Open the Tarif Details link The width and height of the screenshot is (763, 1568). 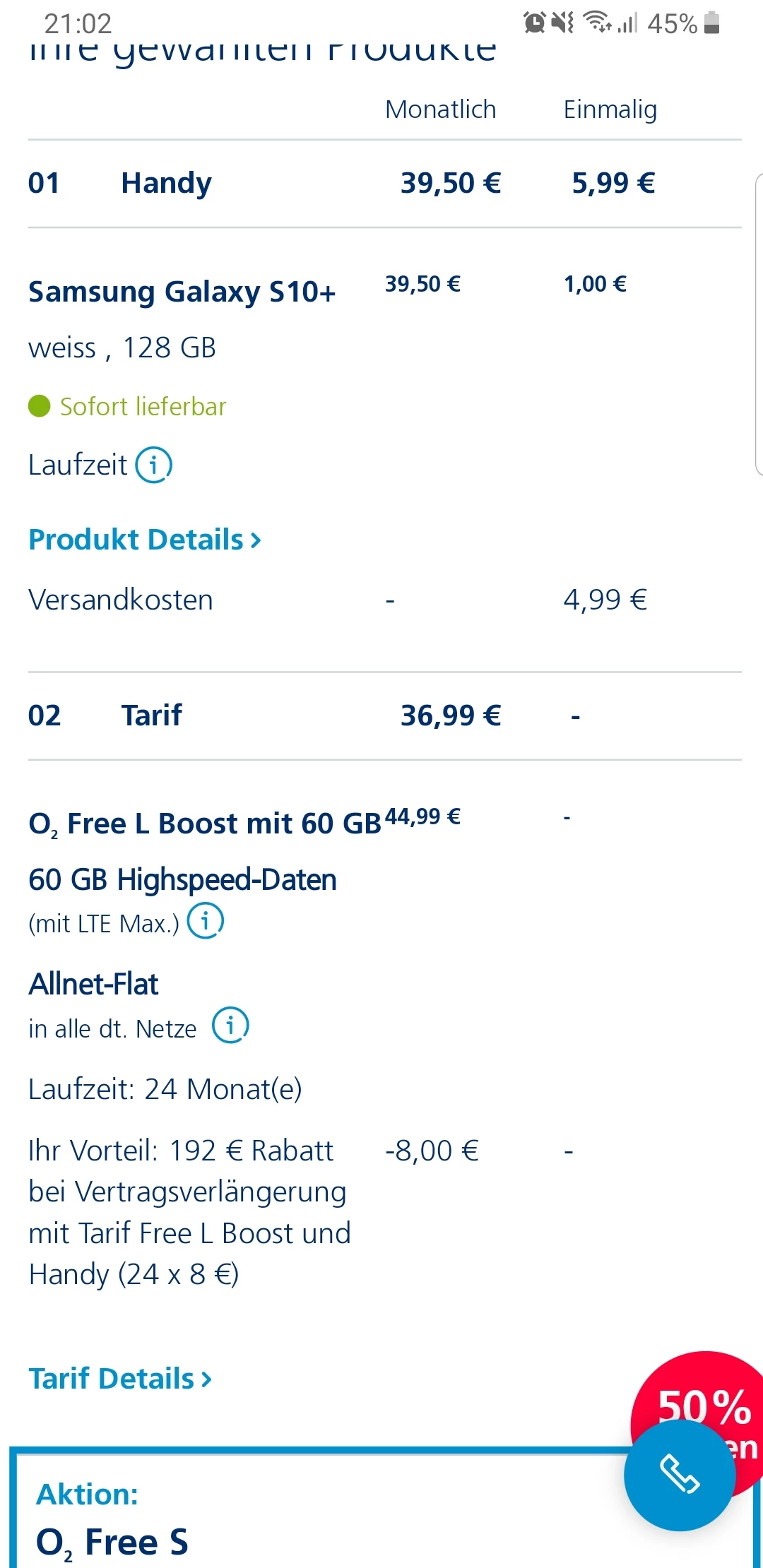tap(120, 1378)
